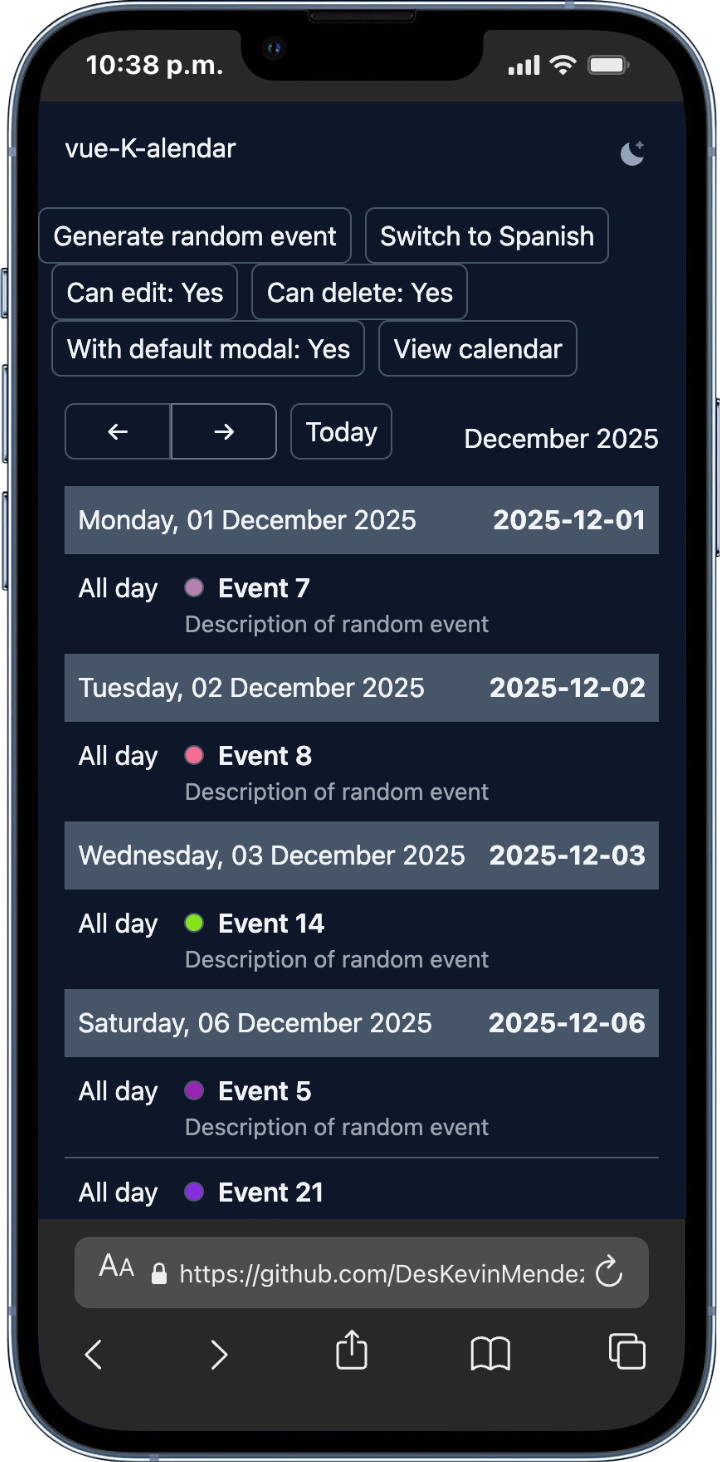The height and width of the screenshot is (1462, 720).
Task: Navigate to previous period with left arrow
Action: [x=117, y=431]
